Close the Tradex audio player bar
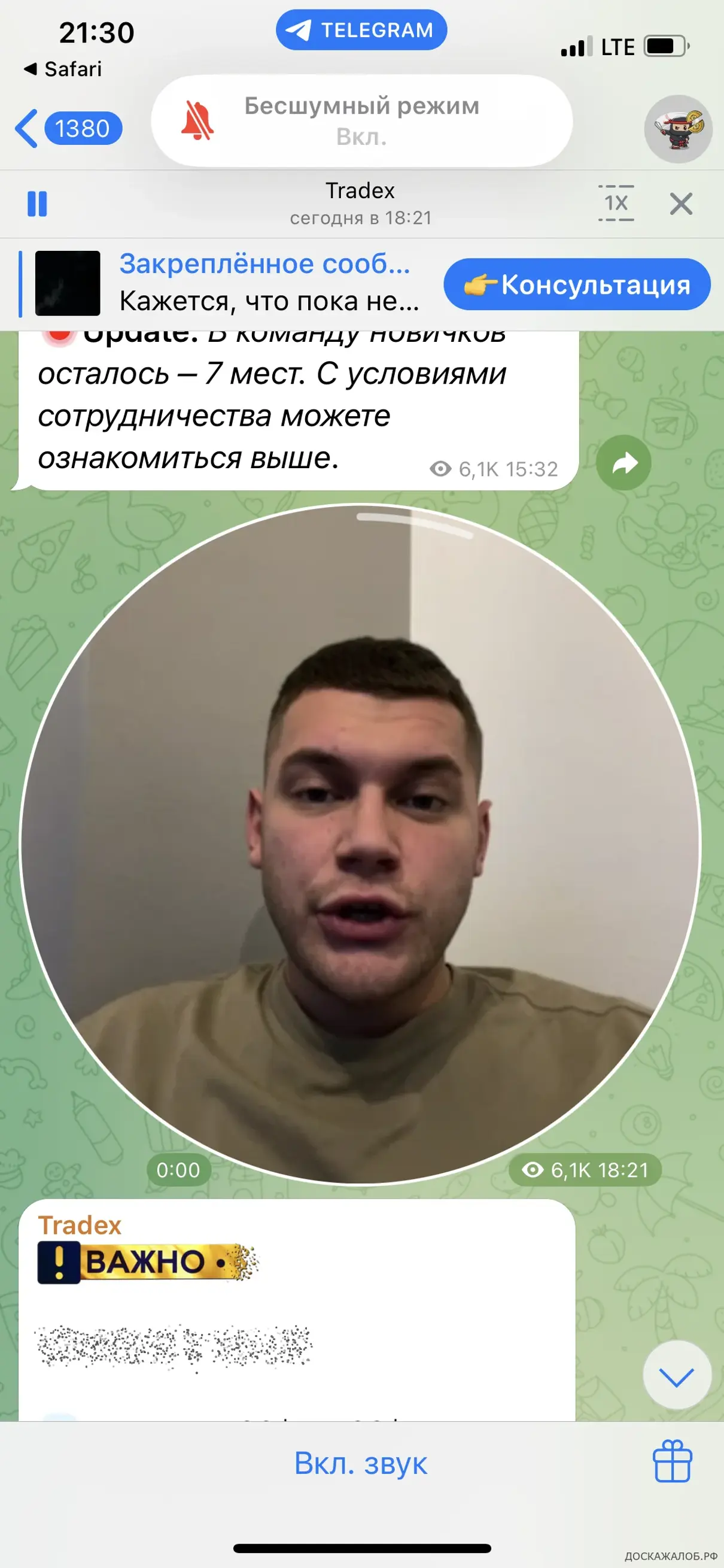724x1568 pixels. (681, 204)
